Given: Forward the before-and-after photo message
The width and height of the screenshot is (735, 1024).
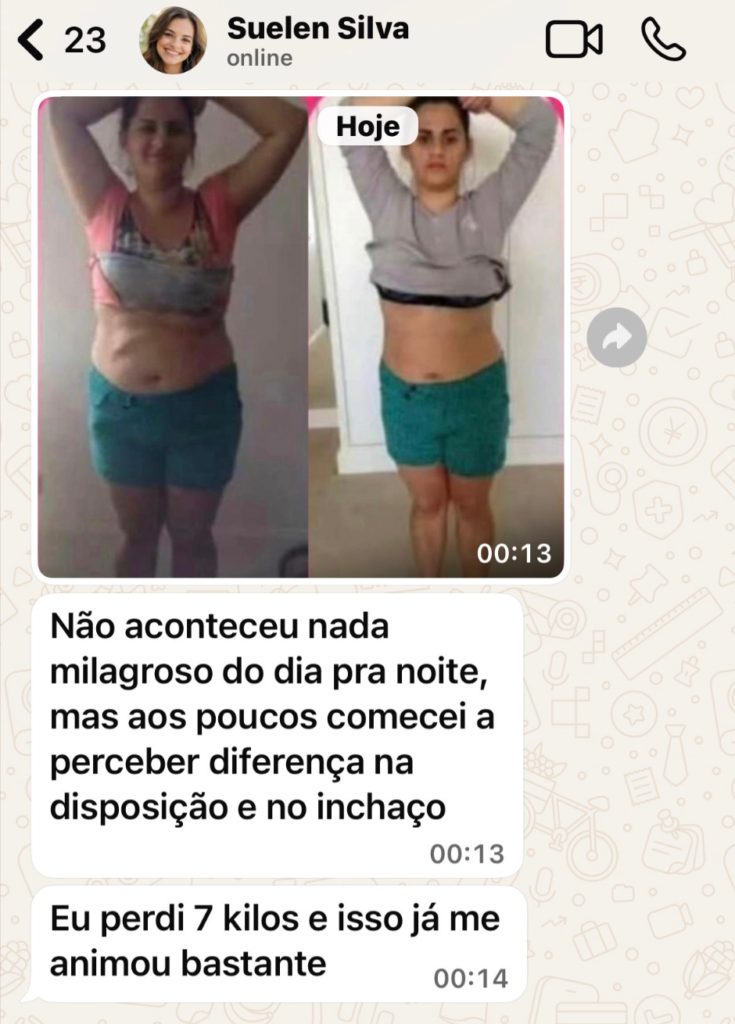Looking at the screenshot, I should tap(616, 337).
